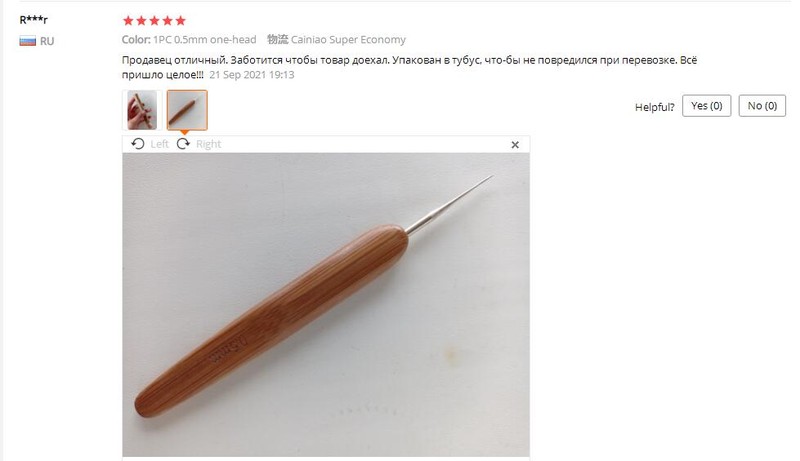The width and height of the screenshot is (800, 461).
Task: Open the first review photo thumbnail
Action: (140, 110)
